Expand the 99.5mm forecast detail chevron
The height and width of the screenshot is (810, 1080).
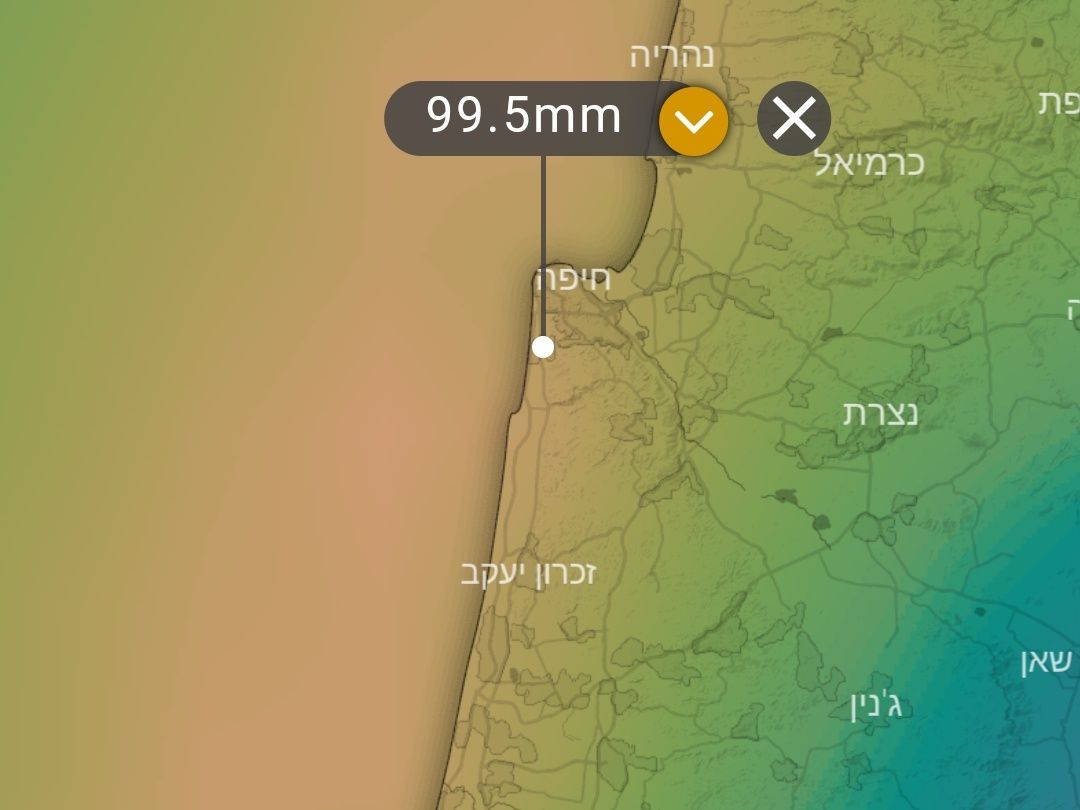pyautogui.click(x=693, y=120)
